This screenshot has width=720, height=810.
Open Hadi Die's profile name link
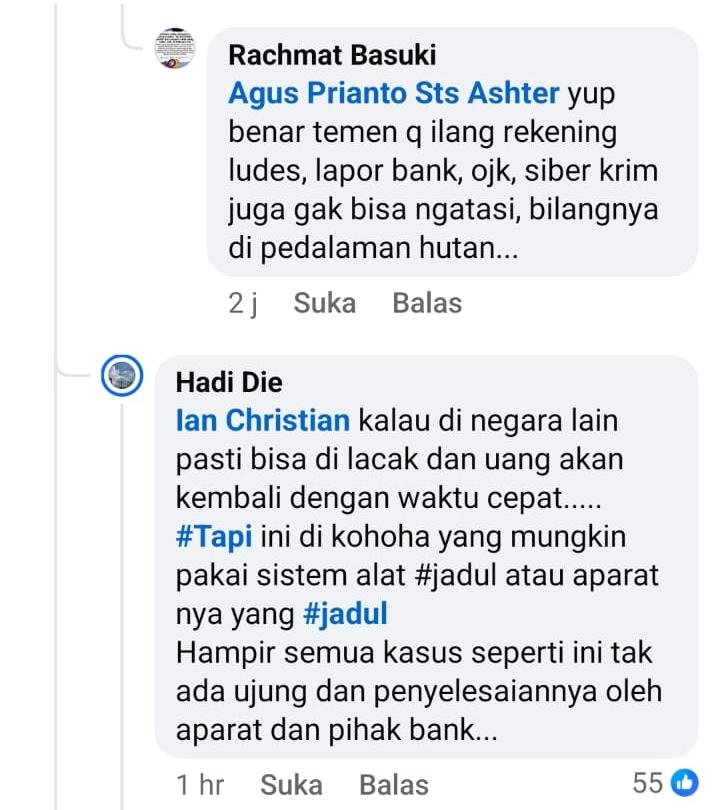[229, 382]
